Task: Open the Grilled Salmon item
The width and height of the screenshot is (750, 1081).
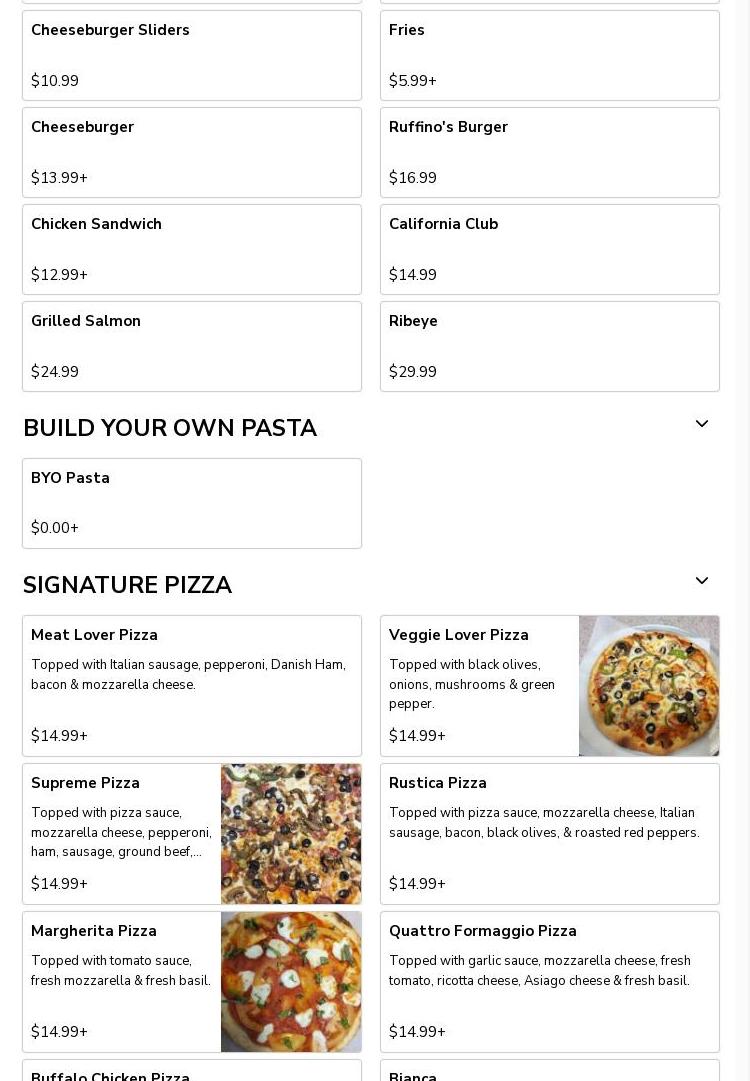Action: pos(191,346)
